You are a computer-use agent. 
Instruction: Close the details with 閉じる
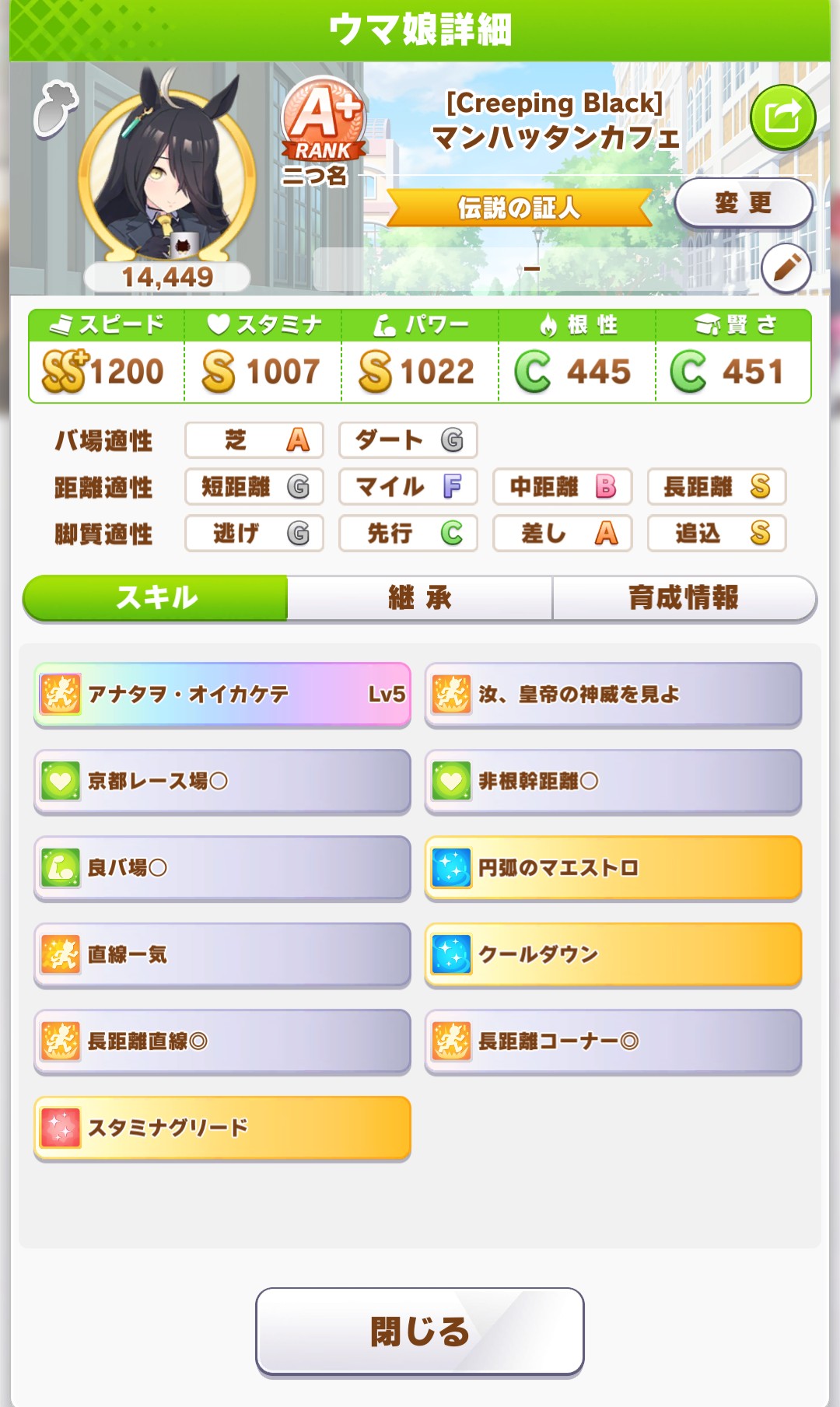[x=420, y=1331]
